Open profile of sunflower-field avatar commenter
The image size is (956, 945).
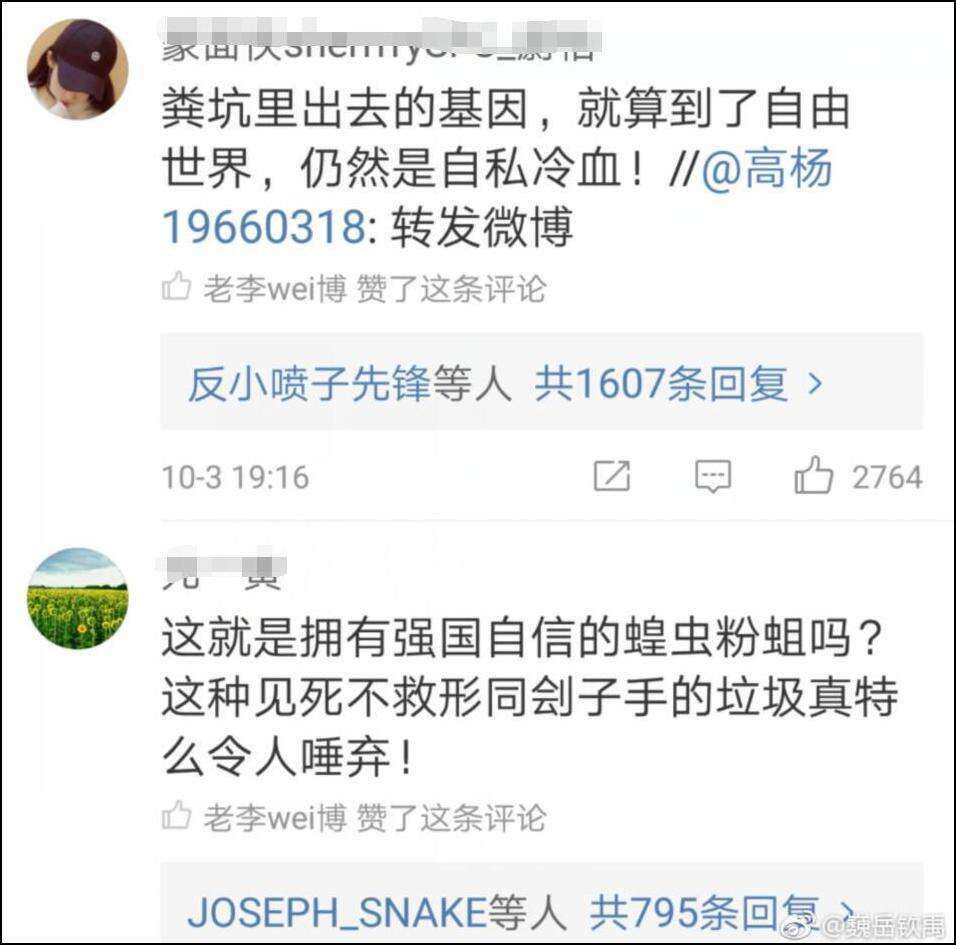[x=77, y=598]
